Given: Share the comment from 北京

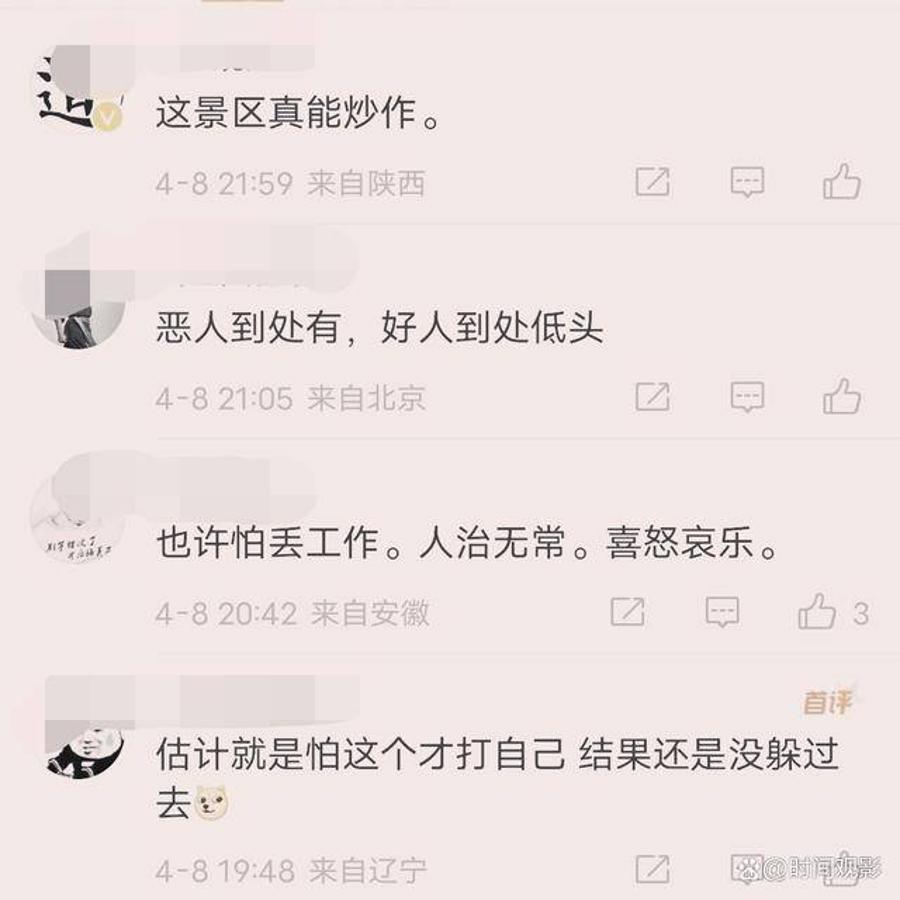Looking at the screenshot, I should click(x=652, y=397).
